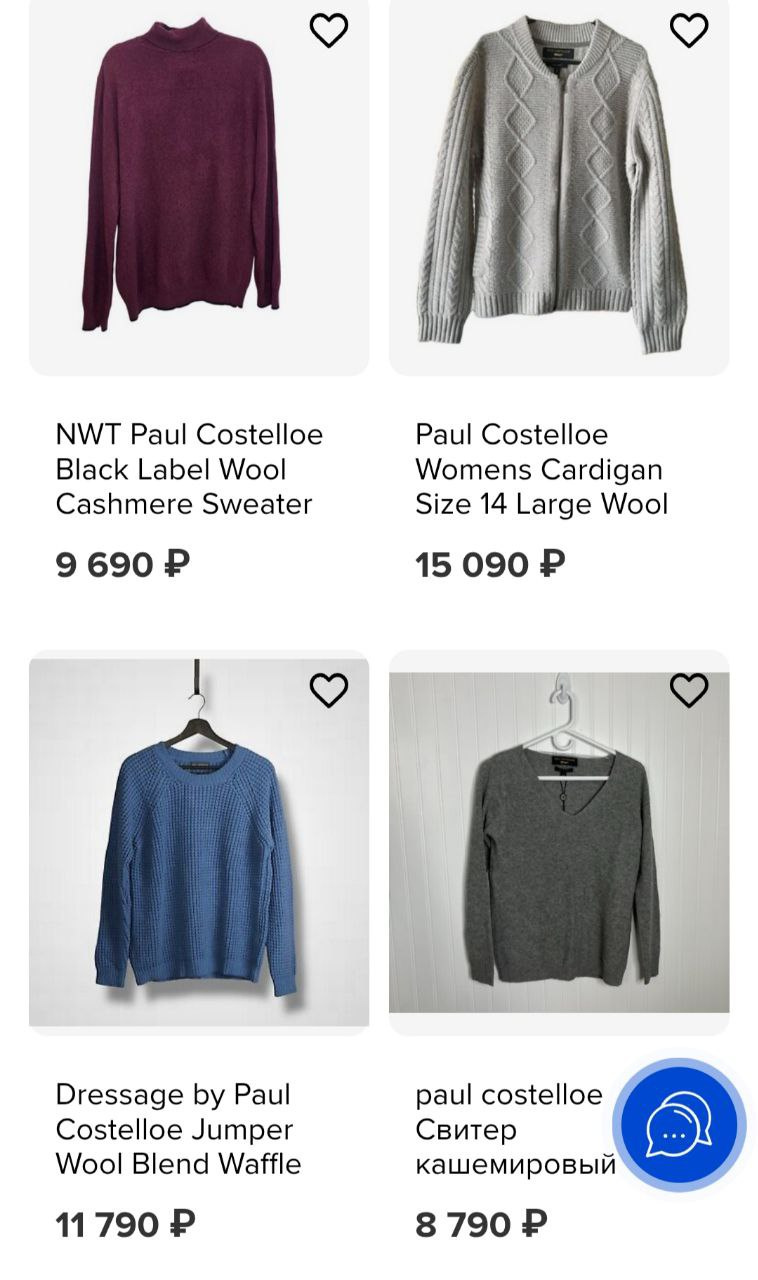
Task: Select the 'paul costelloe Свитер кашемировый' title
Action: pos(507,1129)
